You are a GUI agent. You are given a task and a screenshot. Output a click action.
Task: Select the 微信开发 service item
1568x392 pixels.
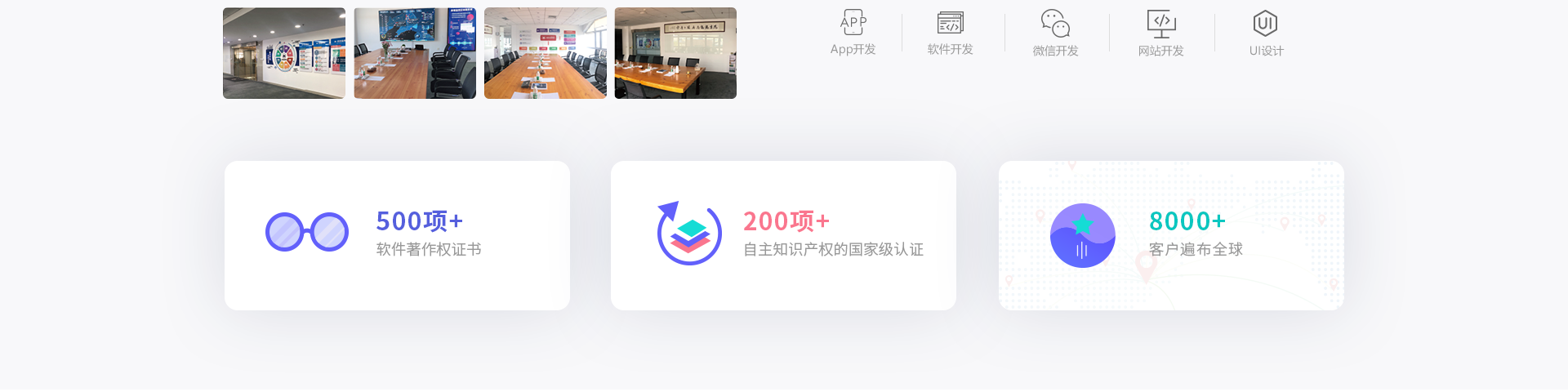pos(1055,33)
